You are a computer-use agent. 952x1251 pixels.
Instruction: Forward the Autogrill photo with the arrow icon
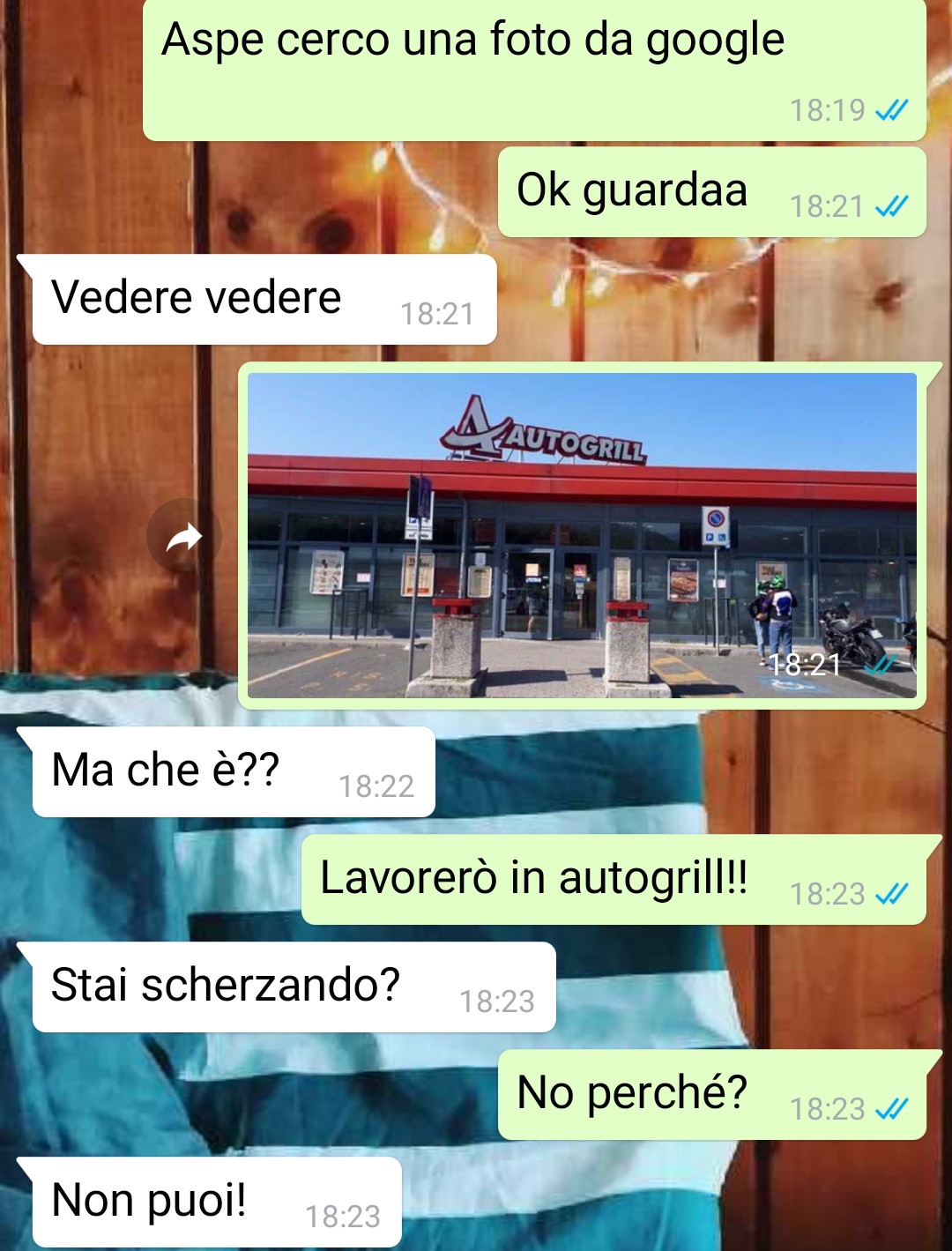183,536
